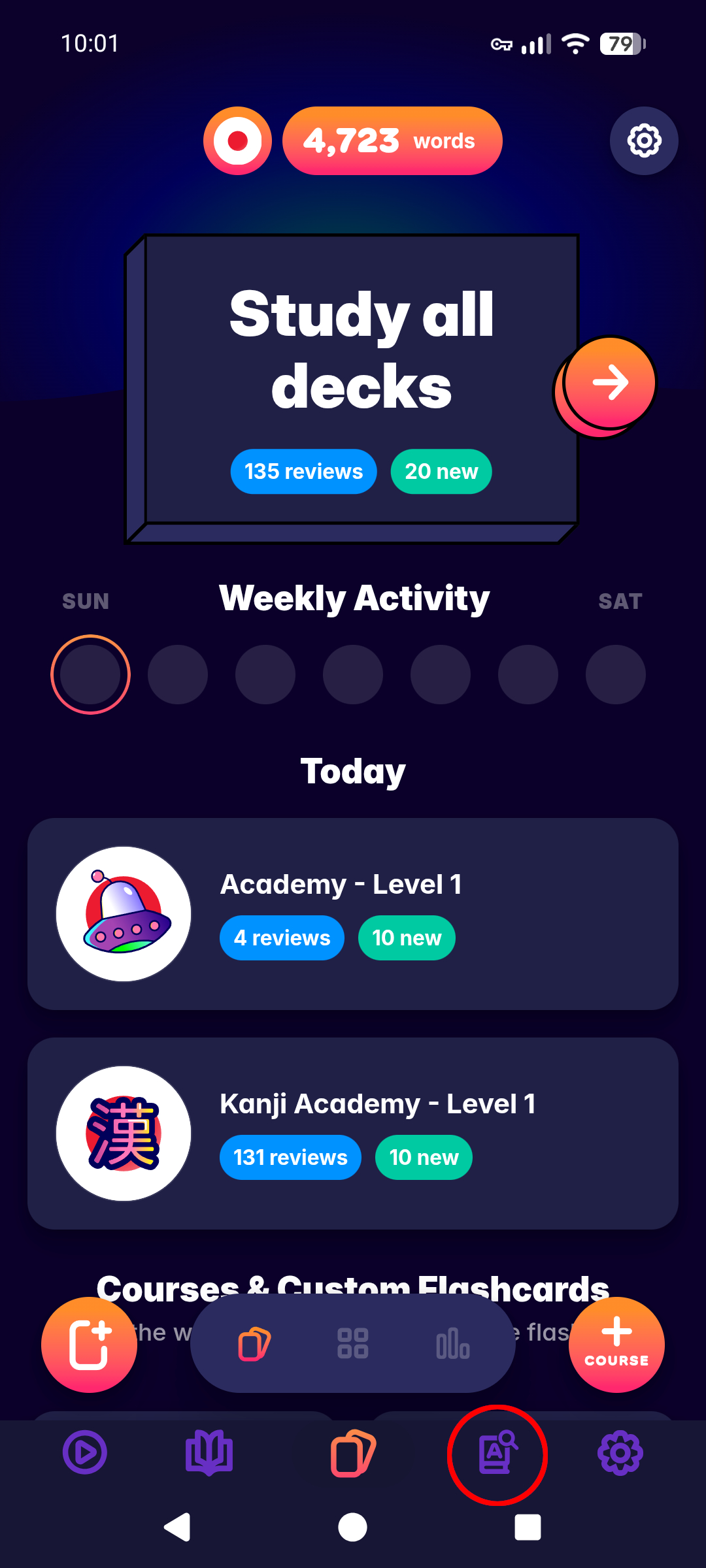
Task: Add a new flashcard deck
Action: (89, 1345)
